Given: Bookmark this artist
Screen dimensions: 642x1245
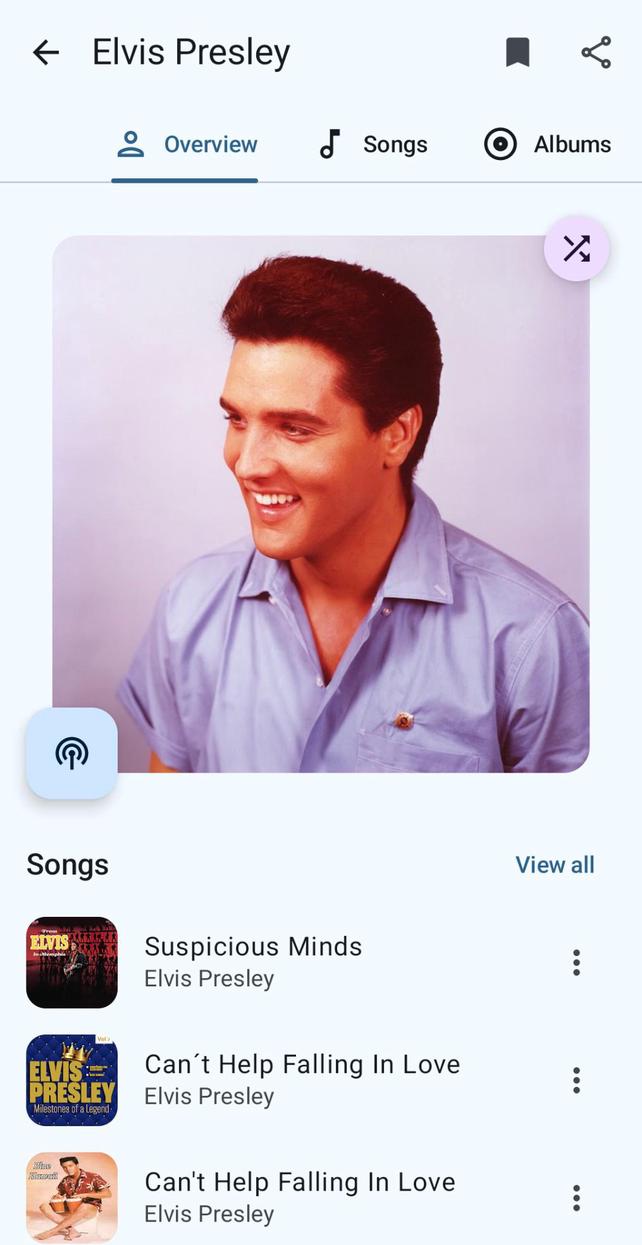Looking at the screenshot, I should (x=517, y=53).
